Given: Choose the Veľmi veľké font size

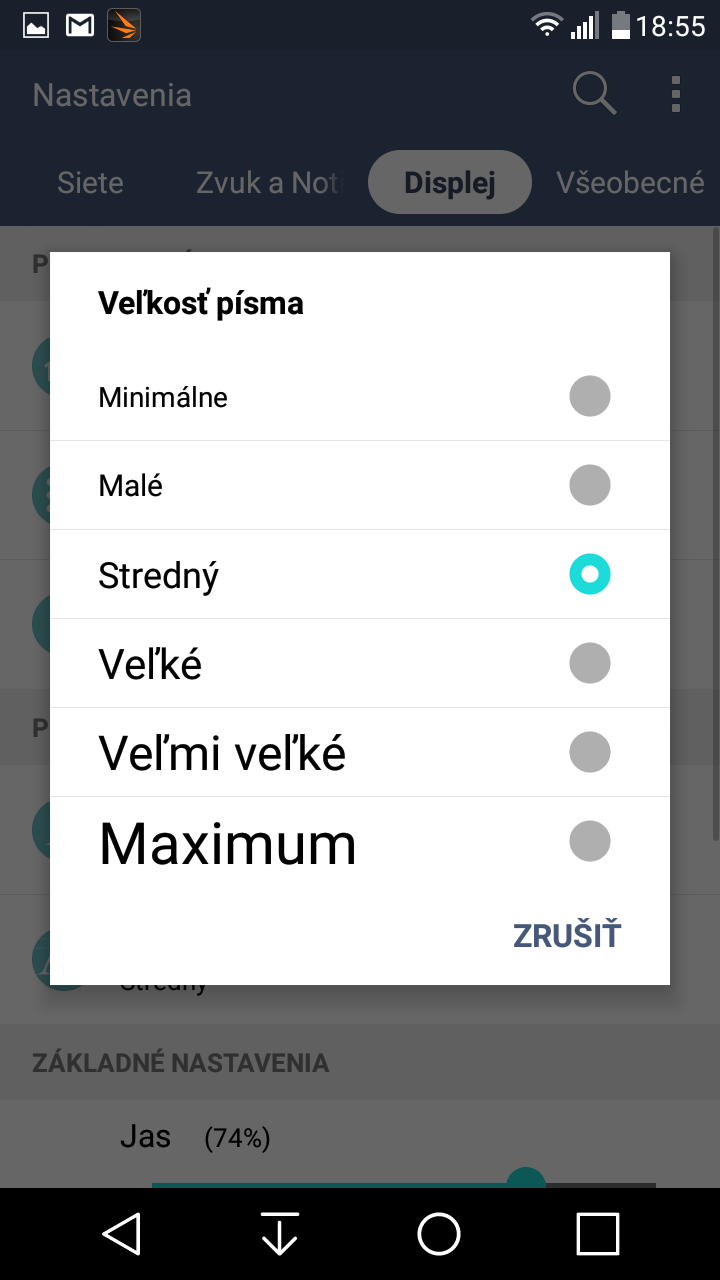Looking at the screenshot, I should coord(360,753).
